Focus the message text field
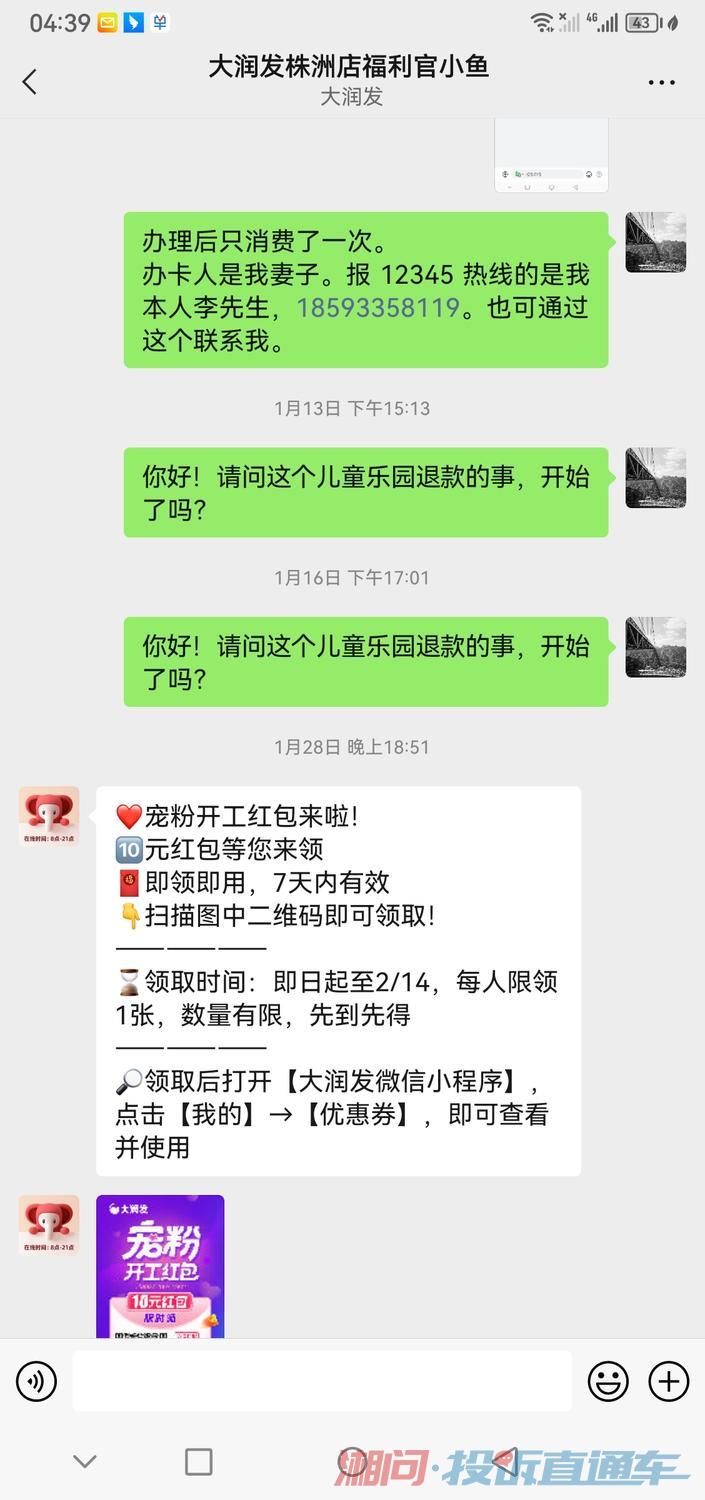 click(321, 1382)
